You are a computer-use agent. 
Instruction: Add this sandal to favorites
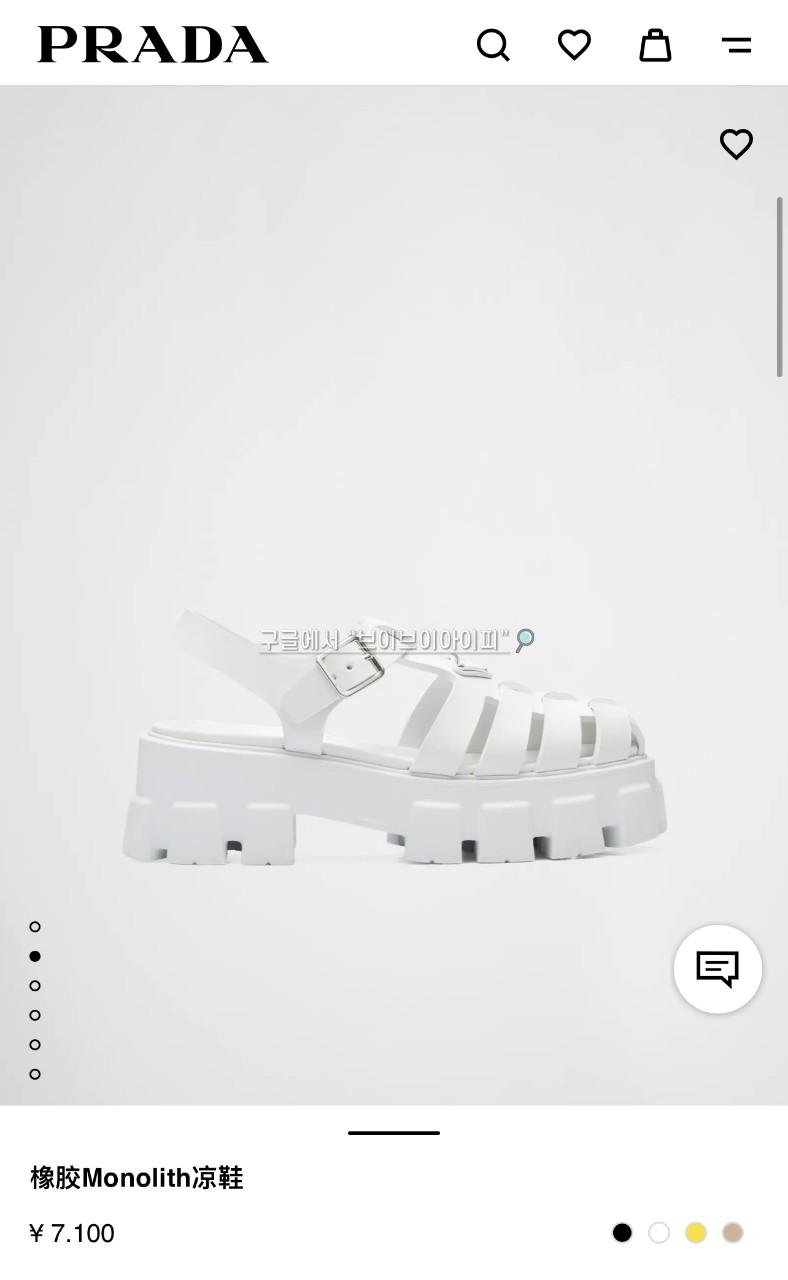[x=736, y=144]
